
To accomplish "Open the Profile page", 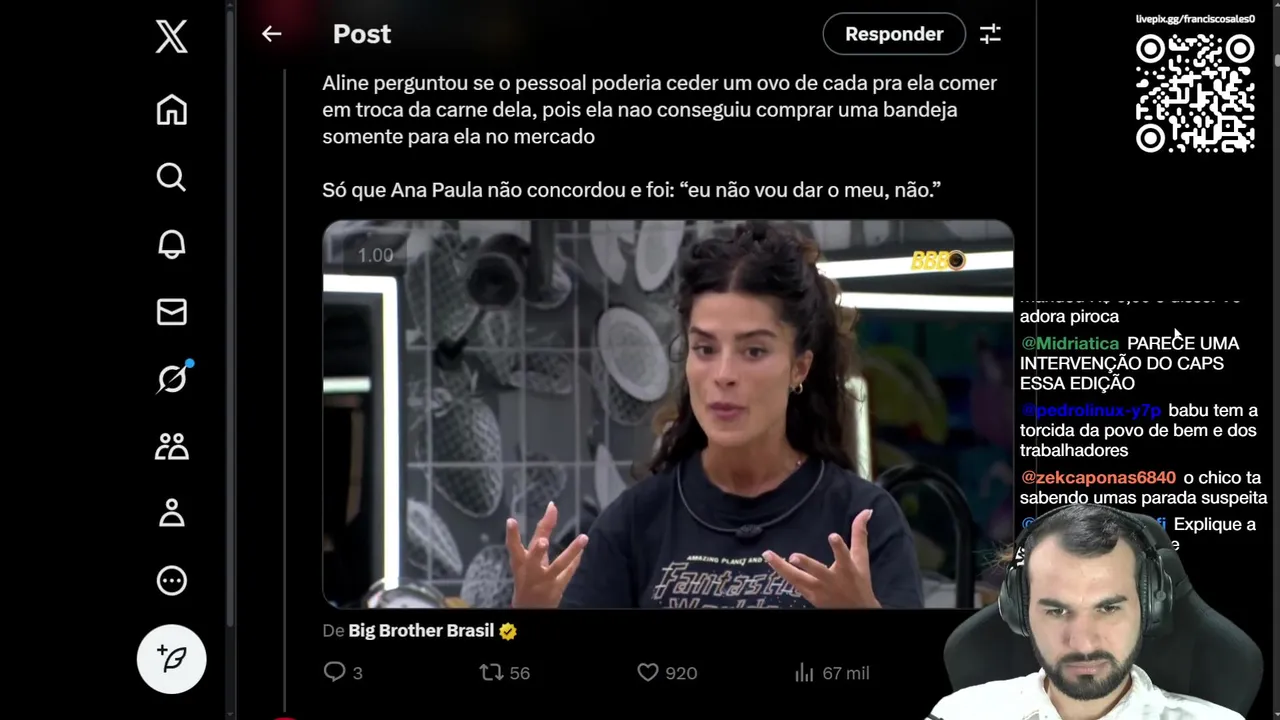I will pos(171,513).
